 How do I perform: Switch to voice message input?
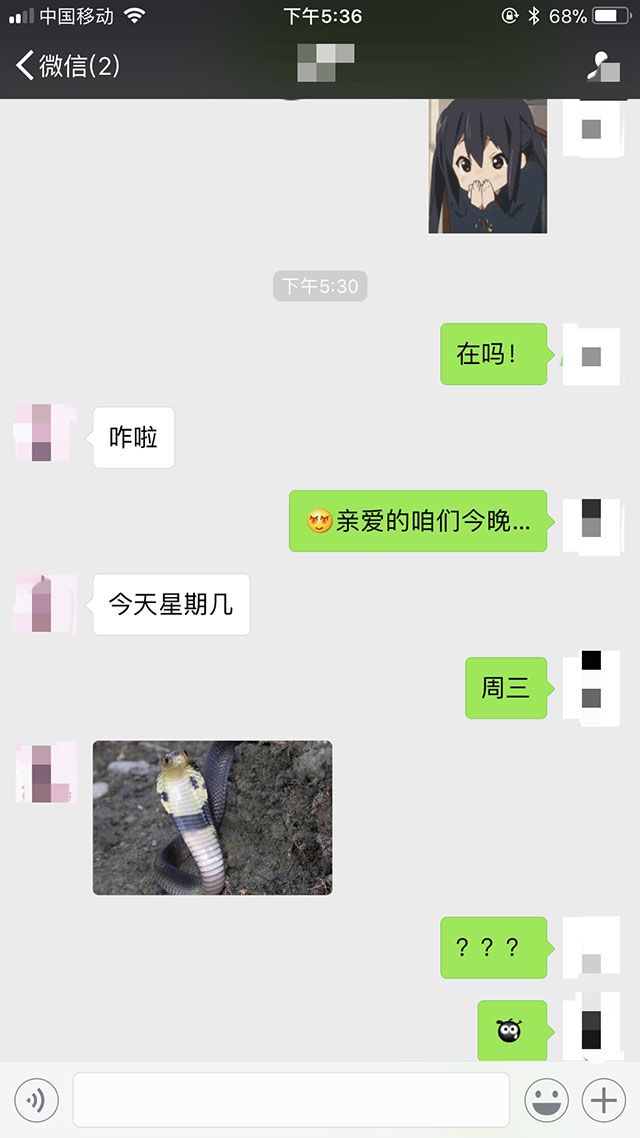click(x=37, y=1101)
